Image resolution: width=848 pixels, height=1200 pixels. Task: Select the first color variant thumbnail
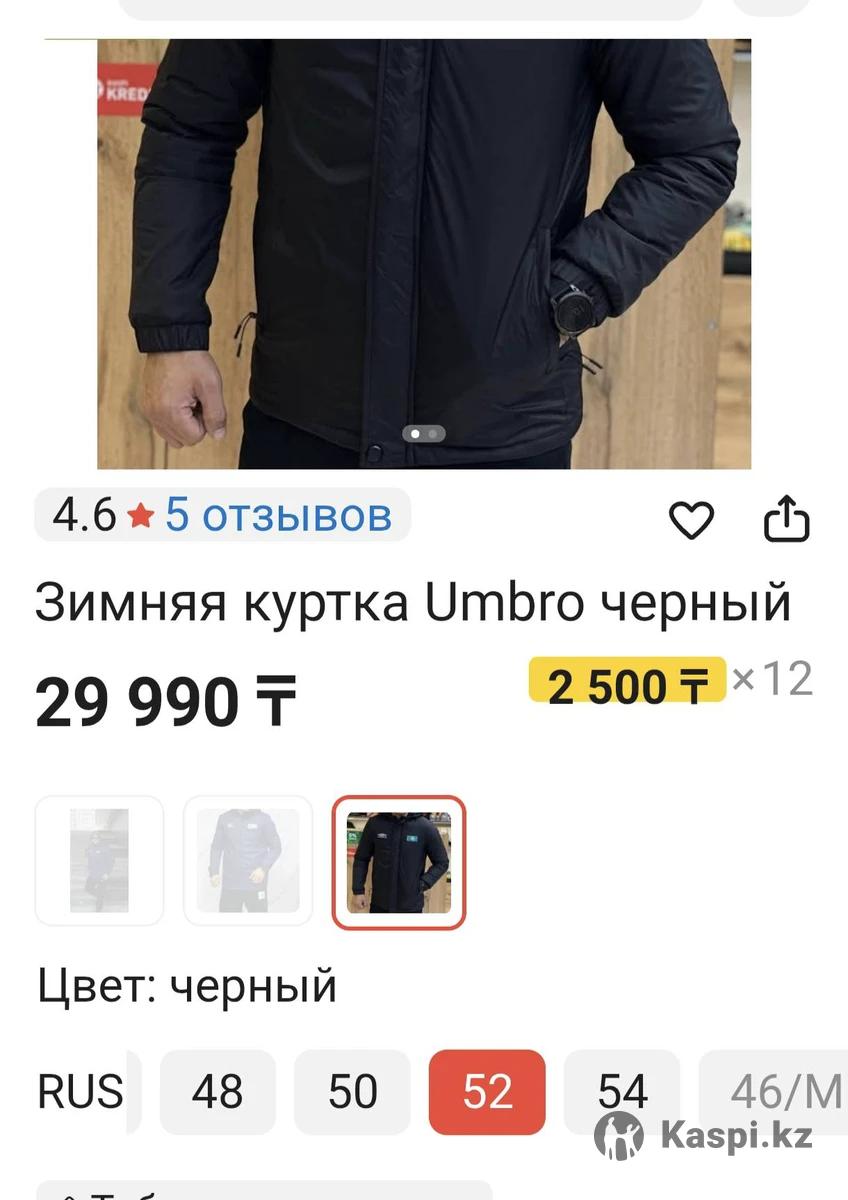point(99,861)
